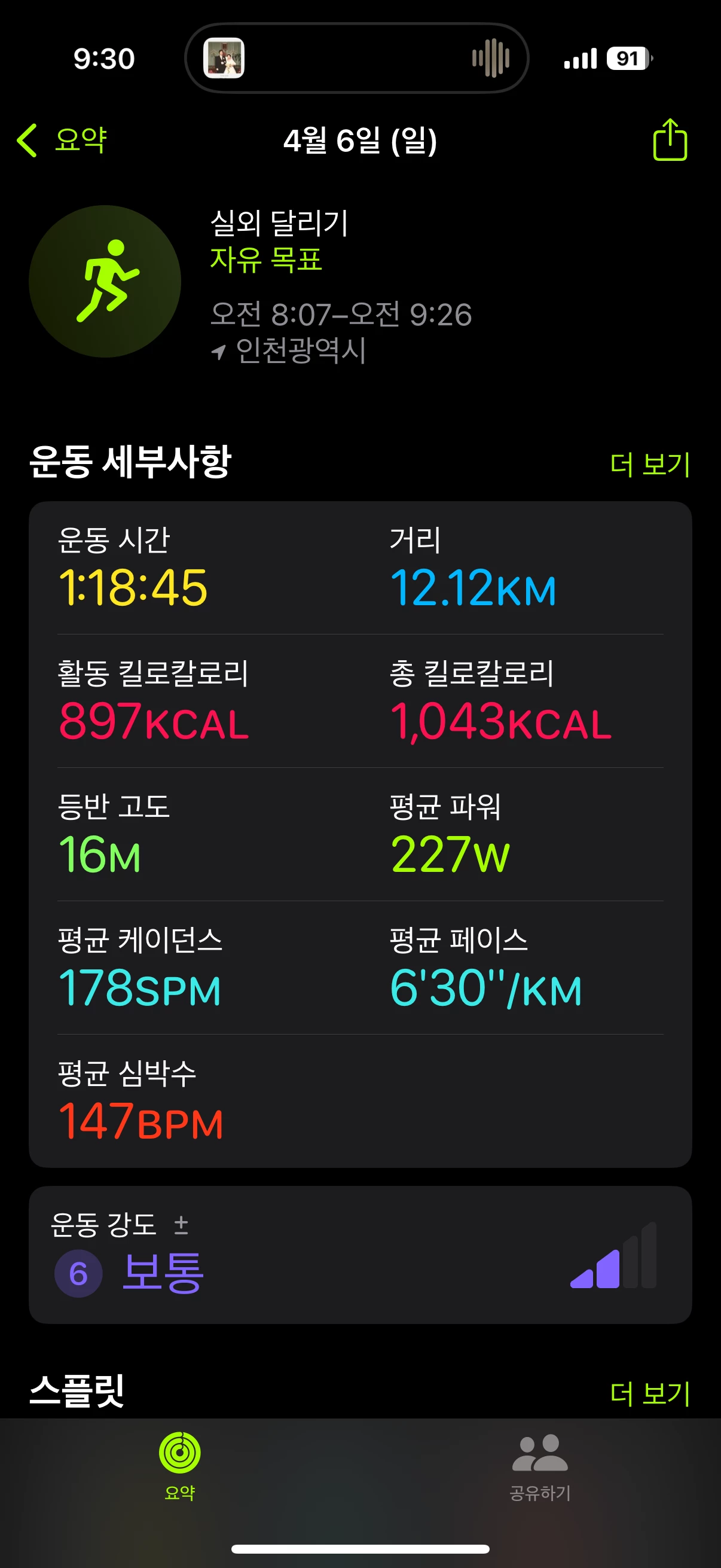Go back to 요약 summary
The width and height of the screenshot is (721, 1568).
pyautogui.click(x=62, y=140)
